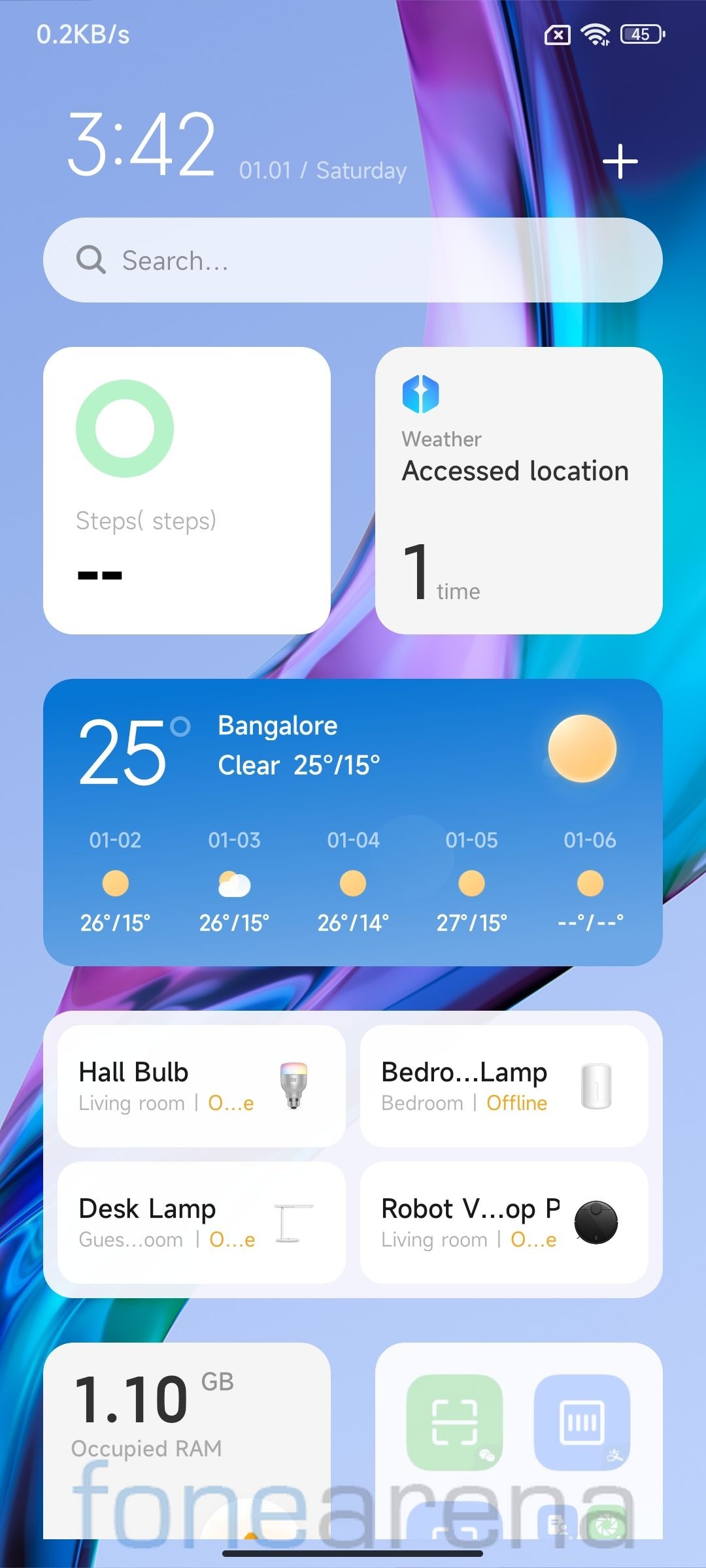Open the Occupied RAM widget
This screenshot has width=706, height=1568.
coord(187,1441)
